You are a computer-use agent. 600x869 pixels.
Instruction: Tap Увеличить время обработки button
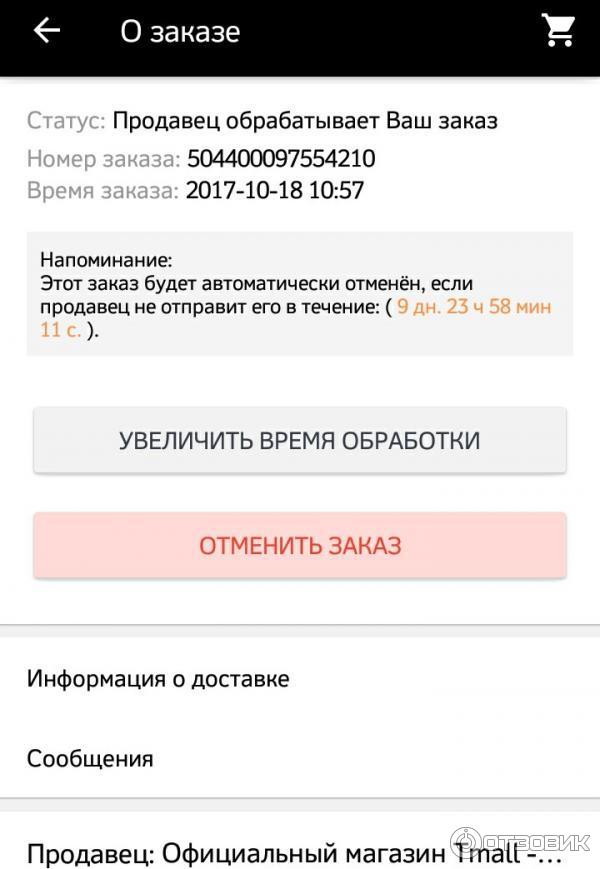click(300, 440)
